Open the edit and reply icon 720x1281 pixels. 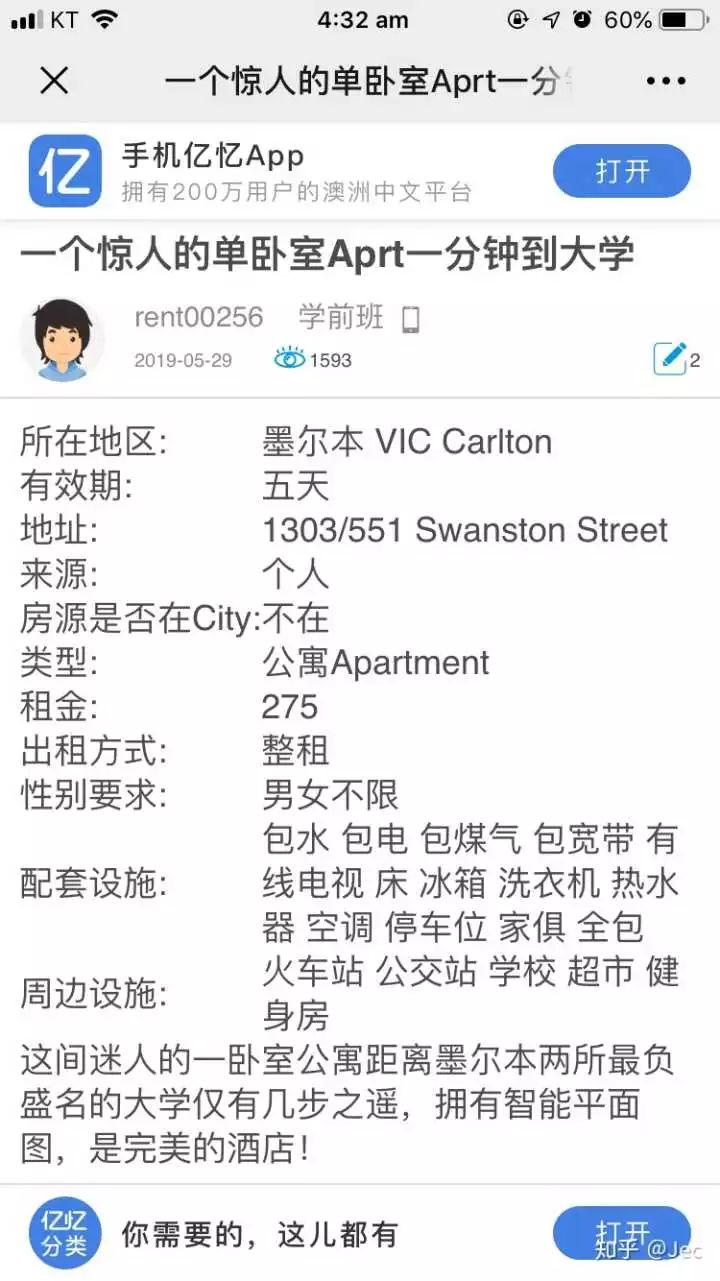[x=670, y=358]
